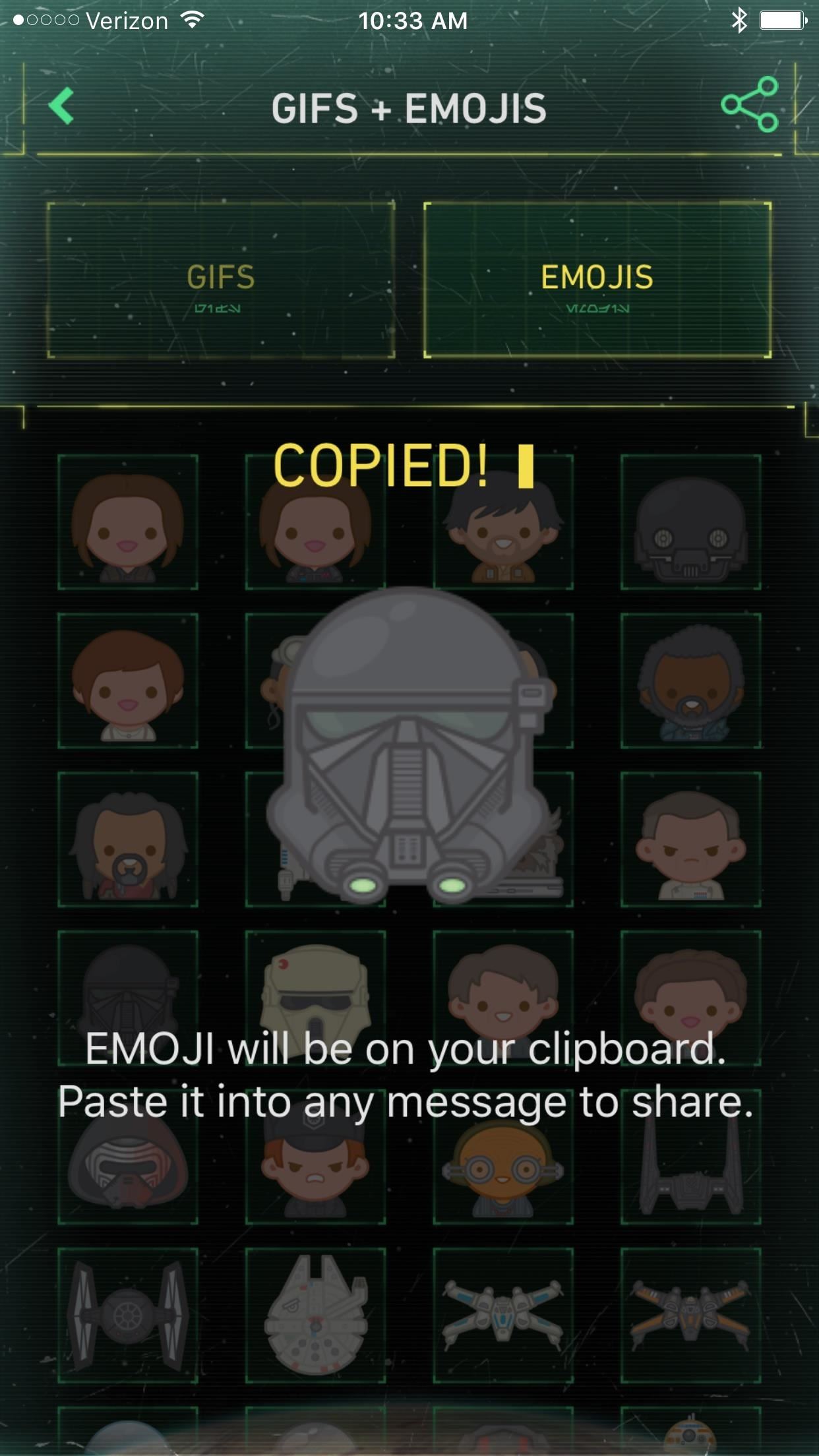819x1456 pixels.
Task: Copy the scowling Imperial officer in white emoji
Action: click(x=690, y=839)
